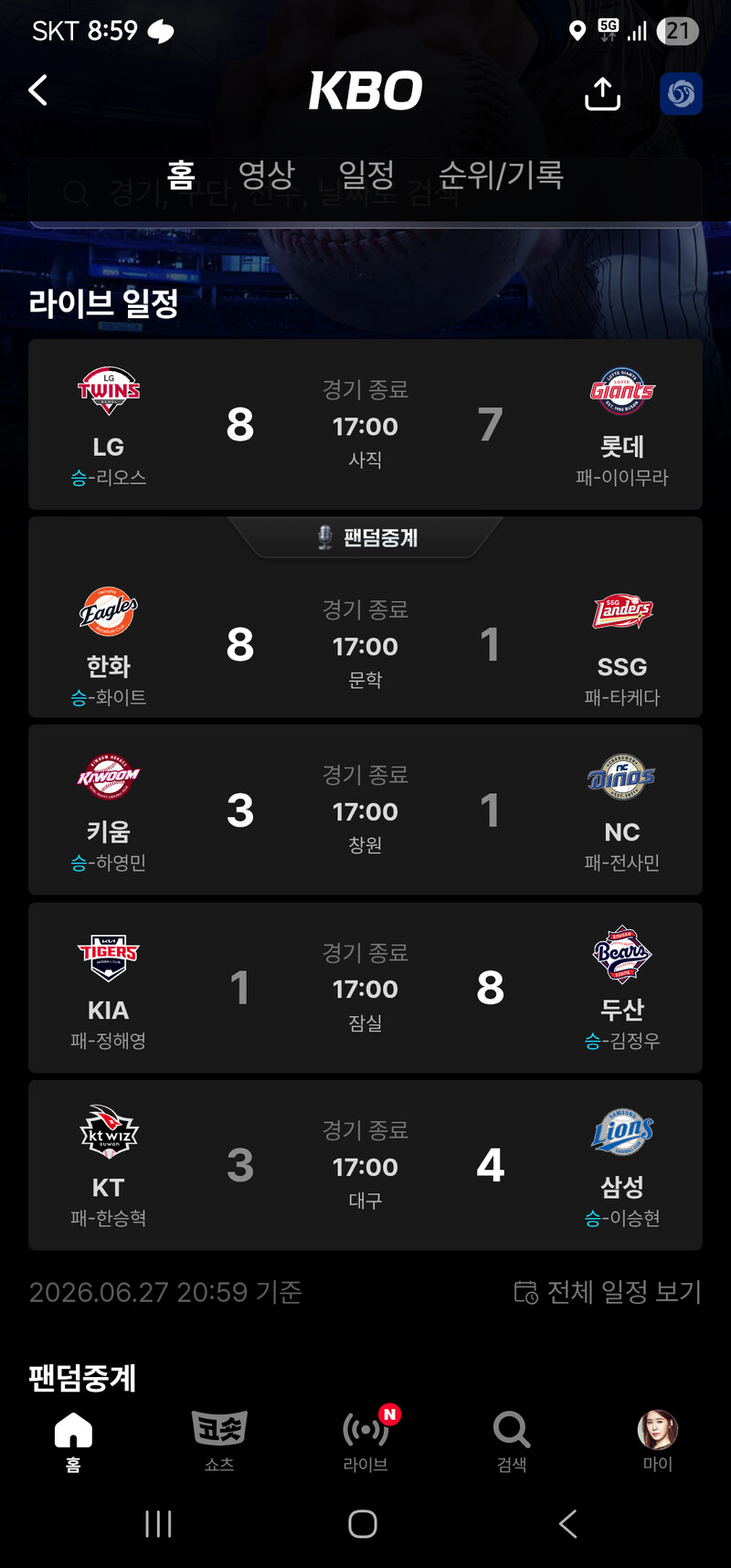Viewport: 731px width, 1568px height.
Task: Open the 순위/기록 tab
Action: pyautogui.click(x=501, y=174)
